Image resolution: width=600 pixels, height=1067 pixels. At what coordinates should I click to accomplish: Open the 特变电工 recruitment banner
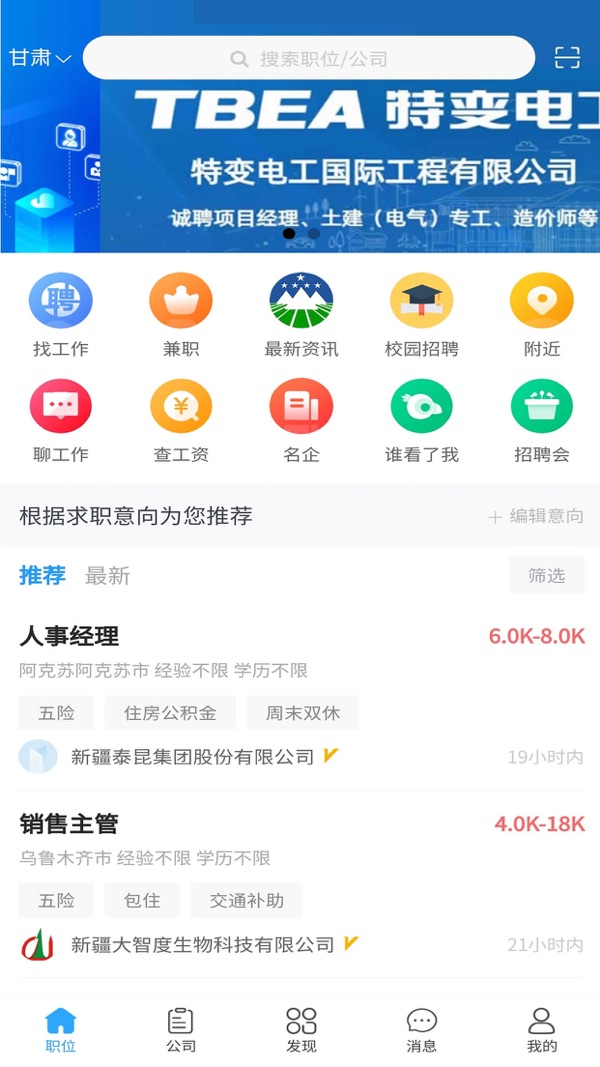click(x=300, y=160)
